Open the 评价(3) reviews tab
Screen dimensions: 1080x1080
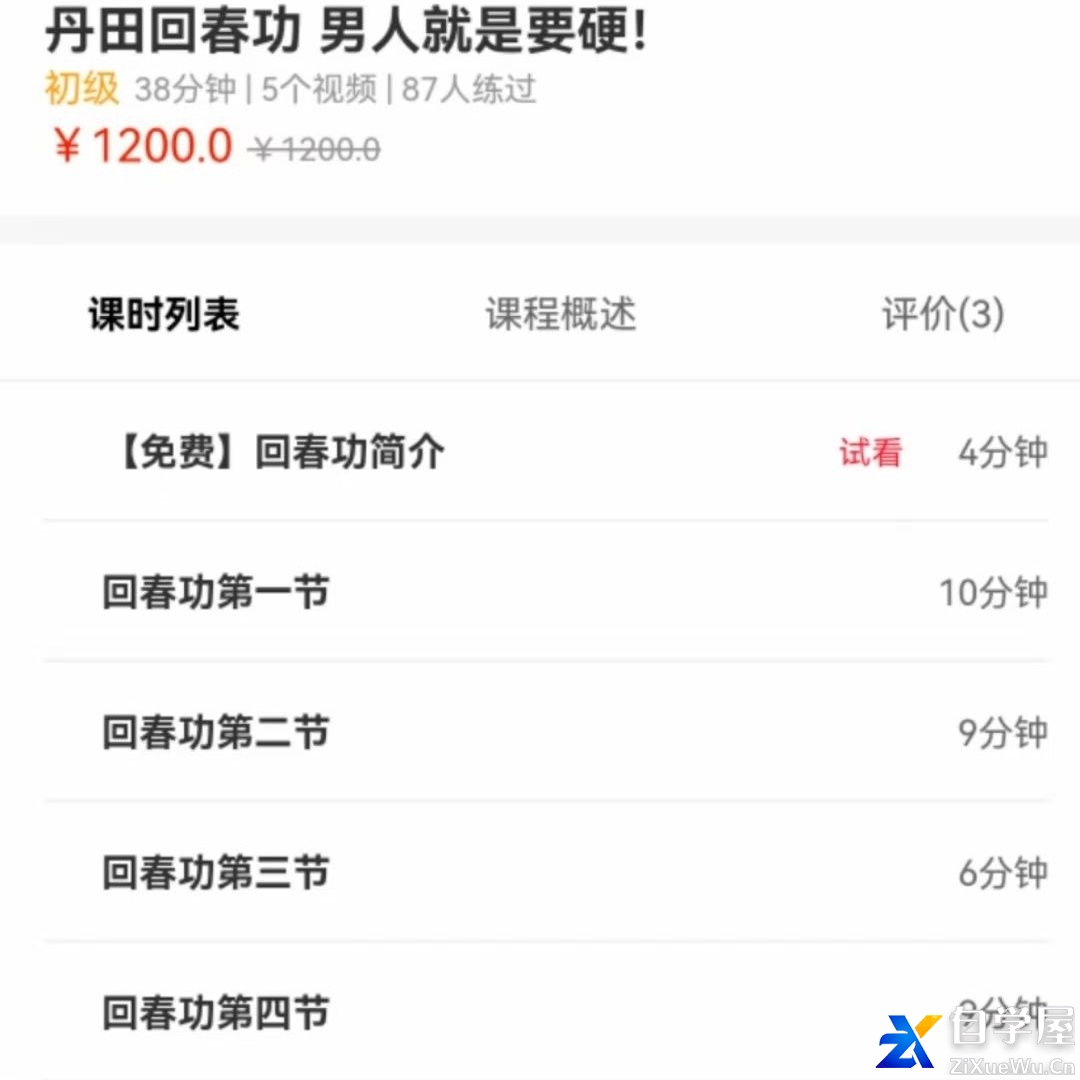(942, 314)
